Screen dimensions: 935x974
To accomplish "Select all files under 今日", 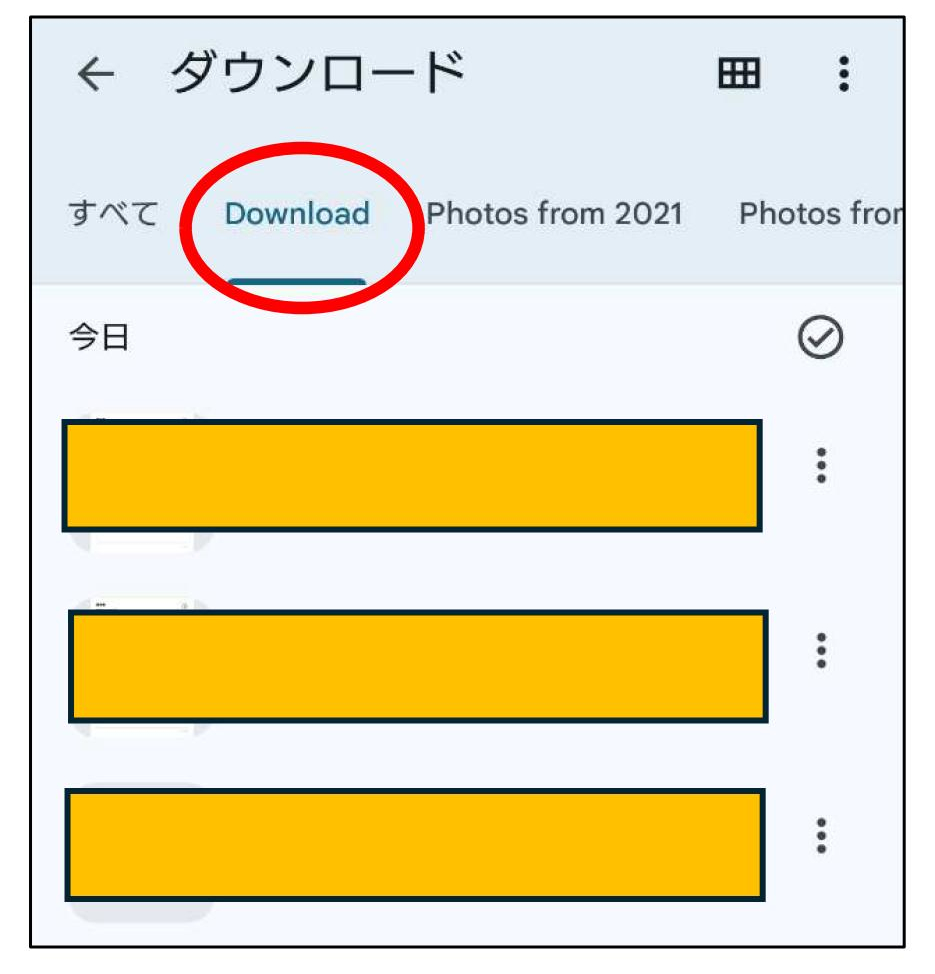I will 820,339.
